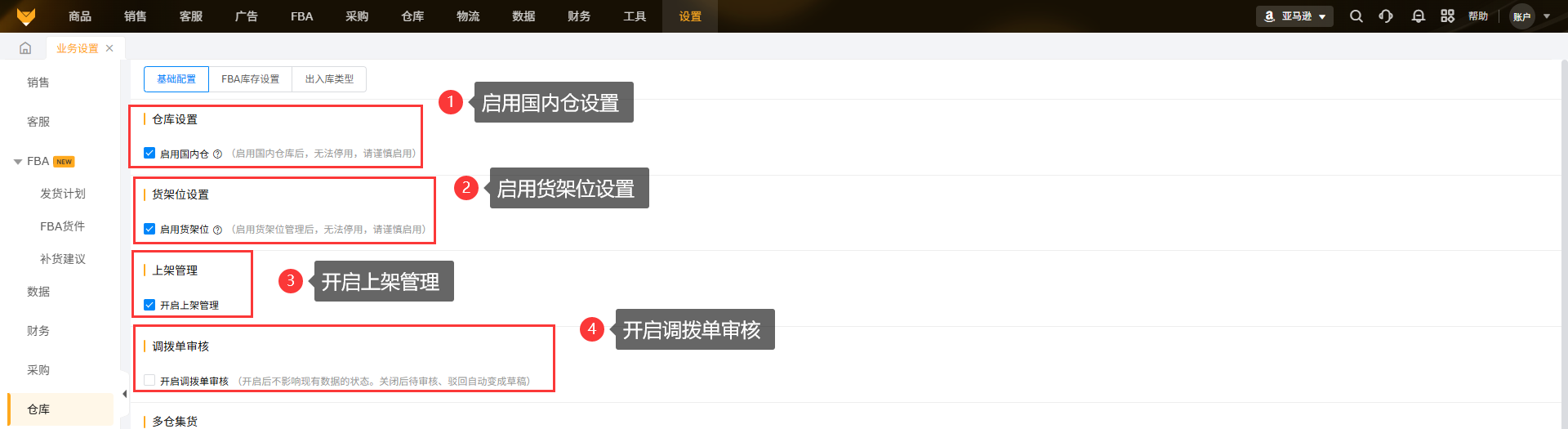The image size is (1568, 429).
Task: Switch to the FBA库存设置 tab
Action: (250, 79)
